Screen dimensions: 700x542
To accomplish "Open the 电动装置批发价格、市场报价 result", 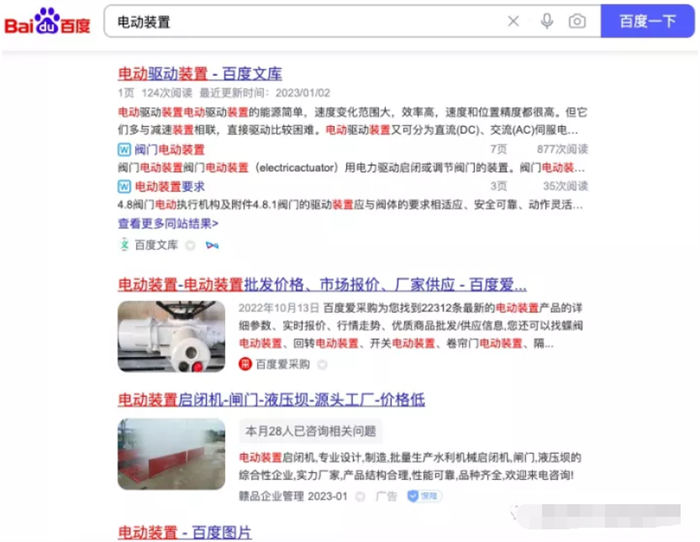I will (322, 284).
